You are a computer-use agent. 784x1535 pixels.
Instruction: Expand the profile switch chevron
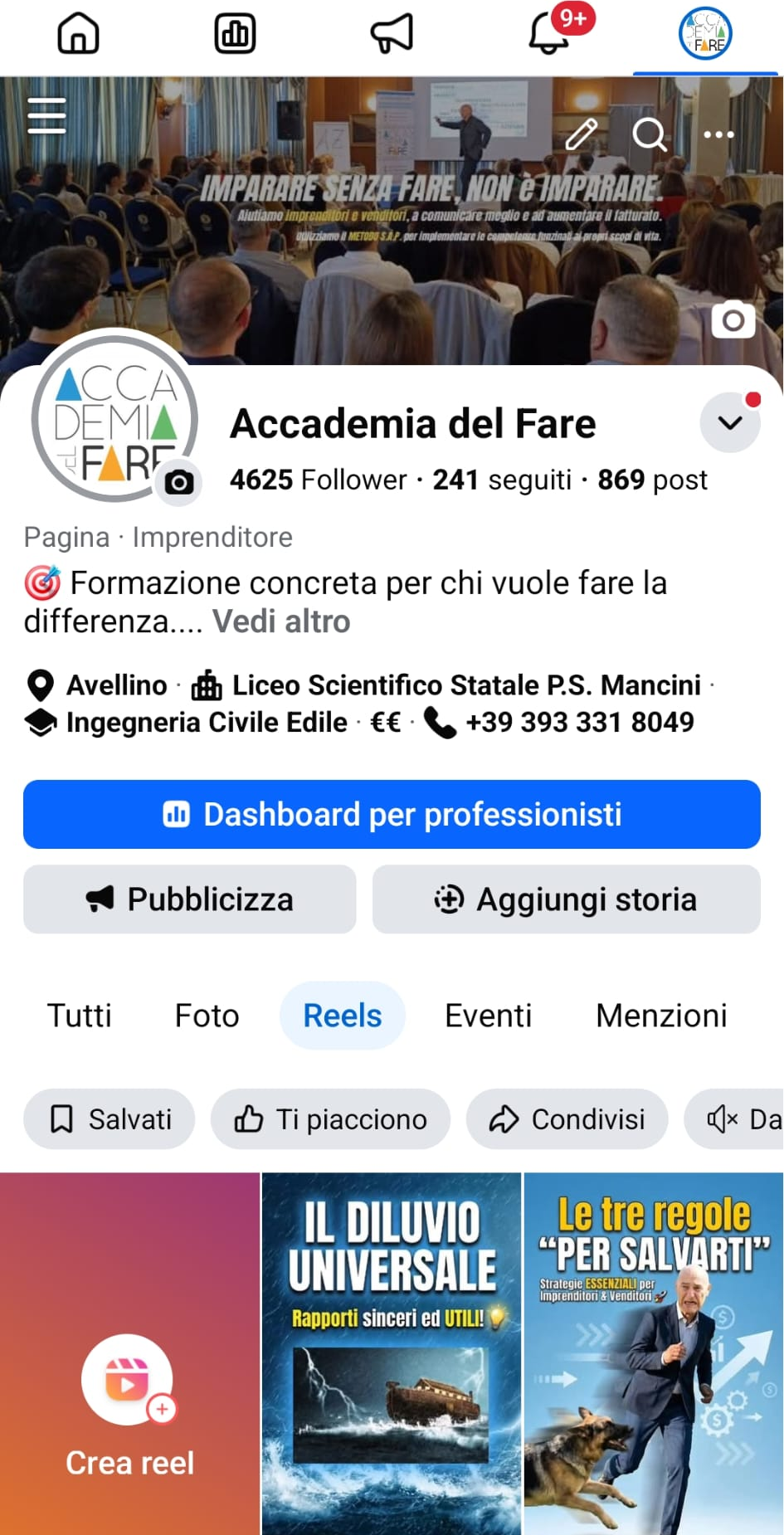pos(730,423)
